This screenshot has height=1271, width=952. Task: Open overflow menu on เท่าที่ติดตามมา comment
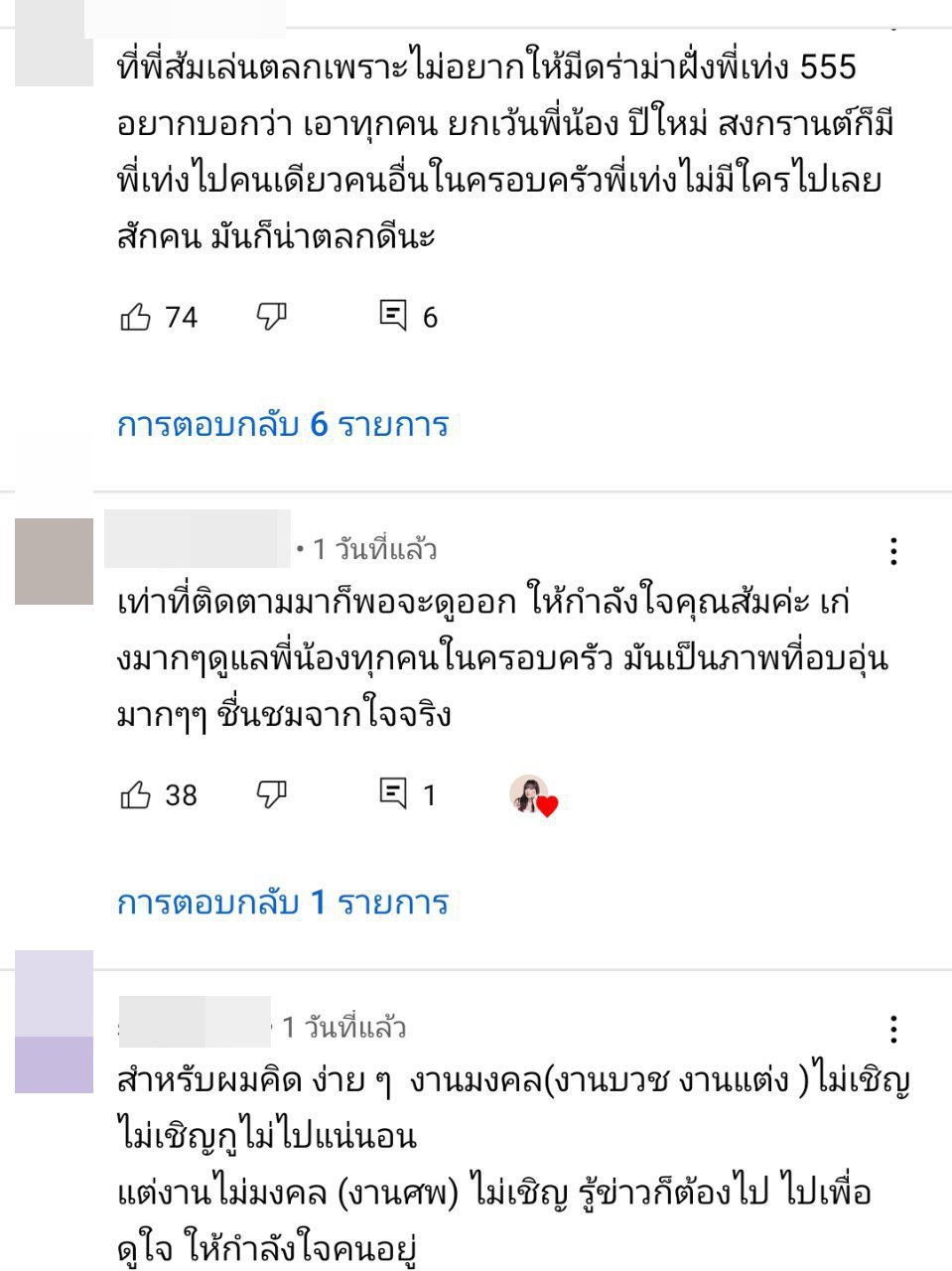tap(893, 551)
